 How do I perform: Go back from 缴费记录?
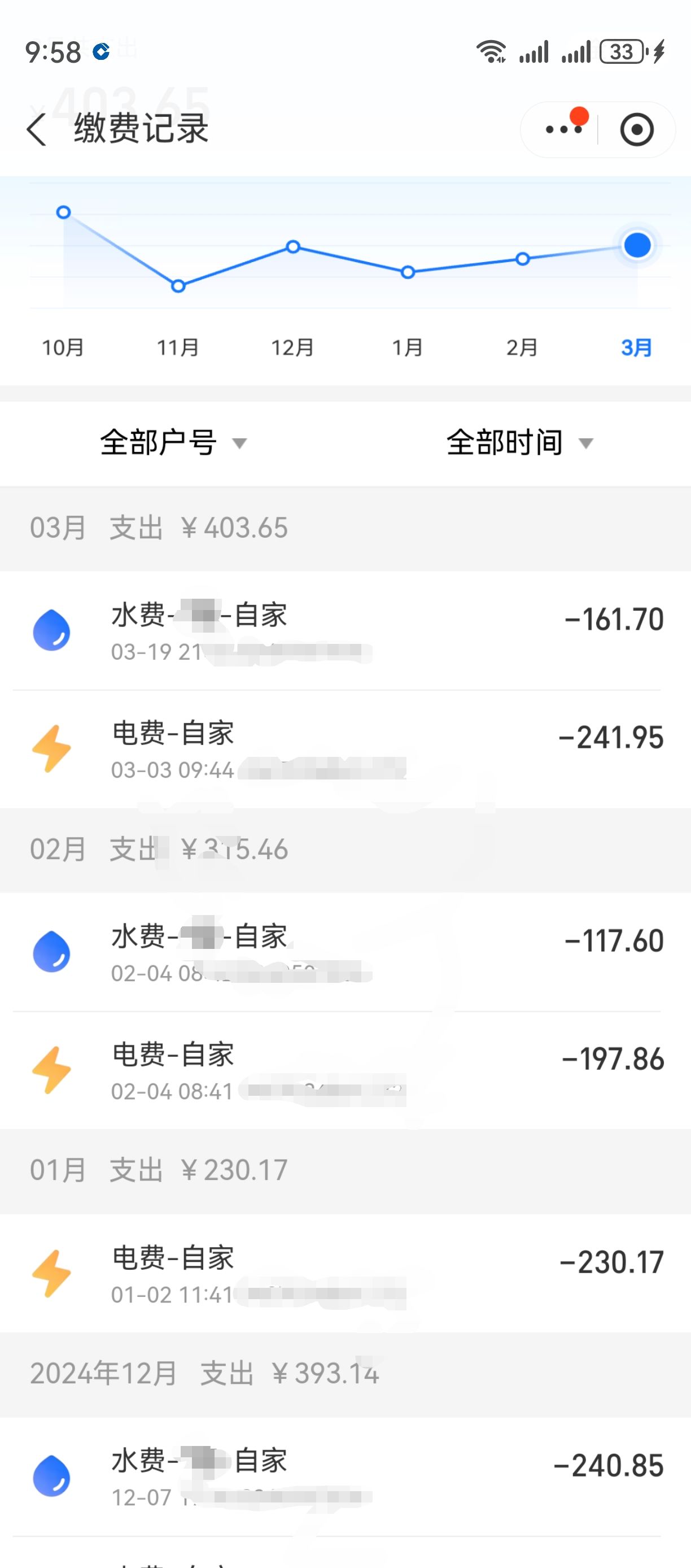pyautogui.click(x=37, y=130)
